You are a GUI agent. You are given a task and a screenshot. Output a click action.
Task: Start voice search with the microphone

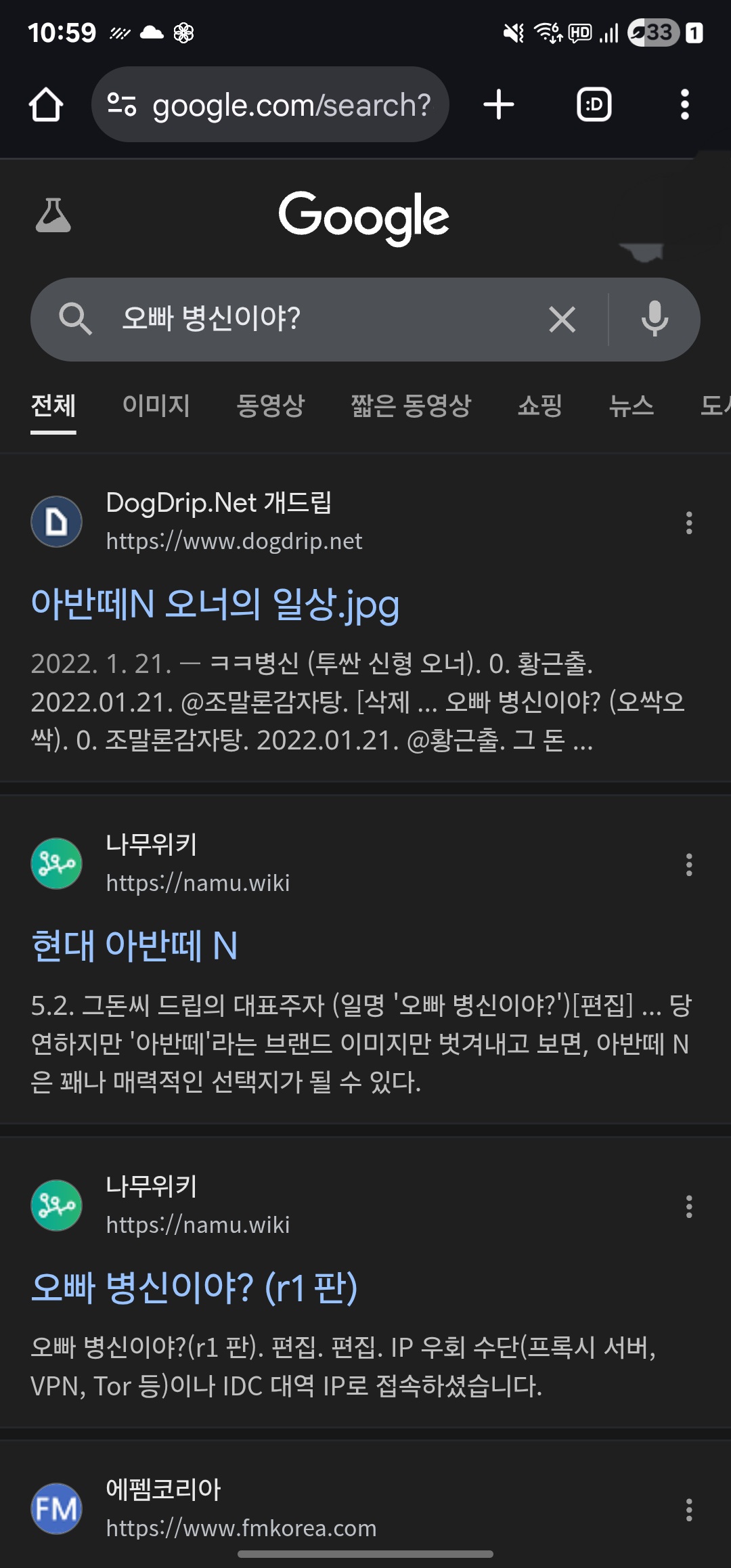[655, 319]
